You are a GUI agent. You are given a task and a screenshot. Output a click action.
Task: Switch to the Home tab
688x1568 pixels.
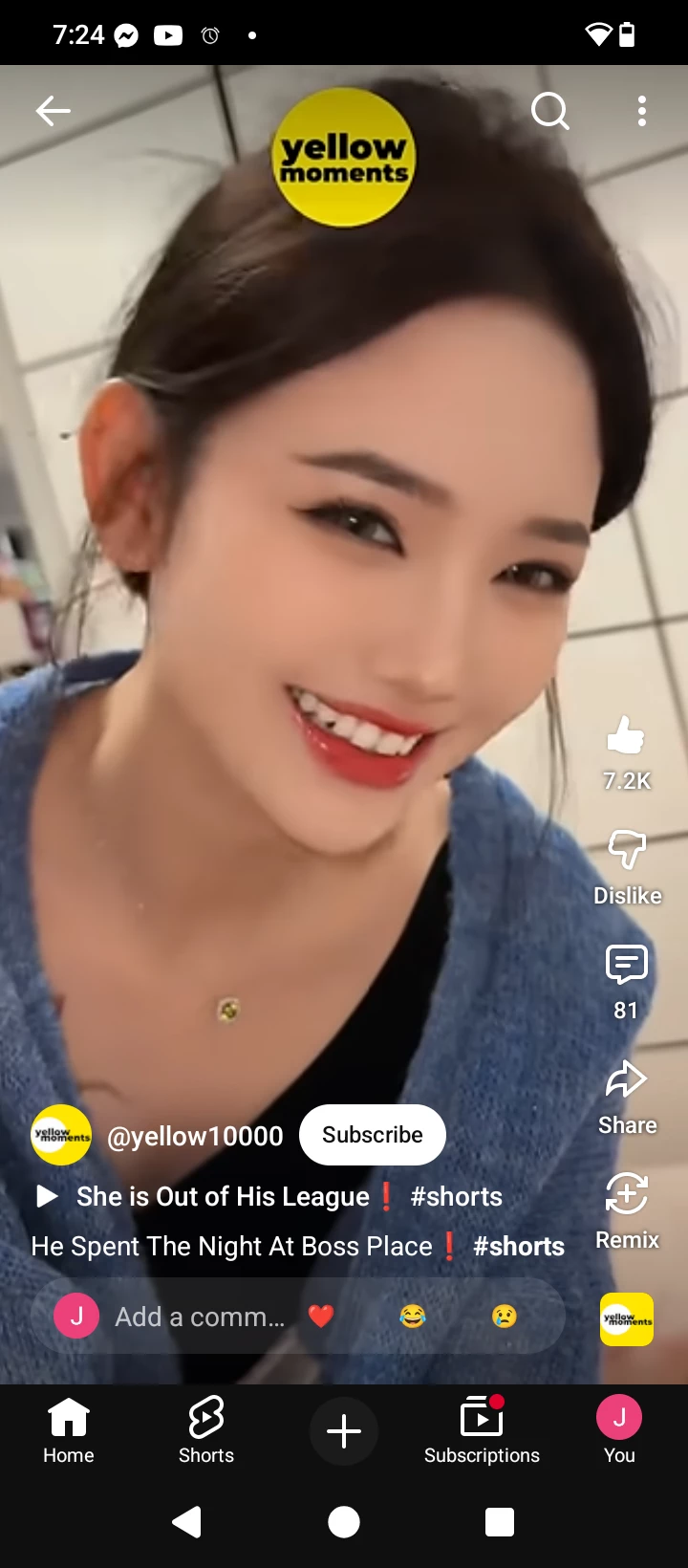(x=69, y=1430)
